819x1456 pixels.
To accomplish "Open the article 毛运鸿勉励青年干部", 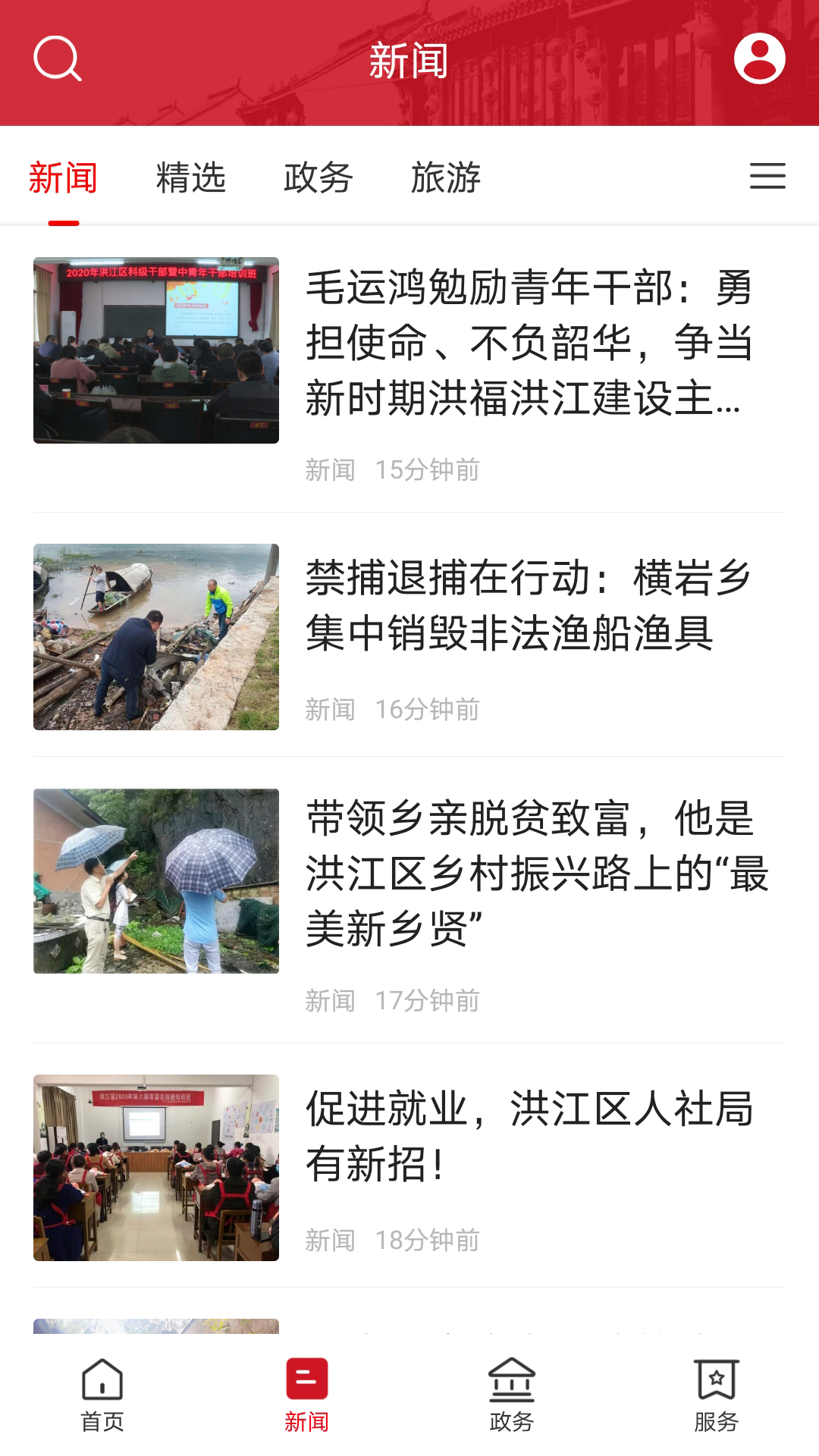I will [x=529, y=343].
